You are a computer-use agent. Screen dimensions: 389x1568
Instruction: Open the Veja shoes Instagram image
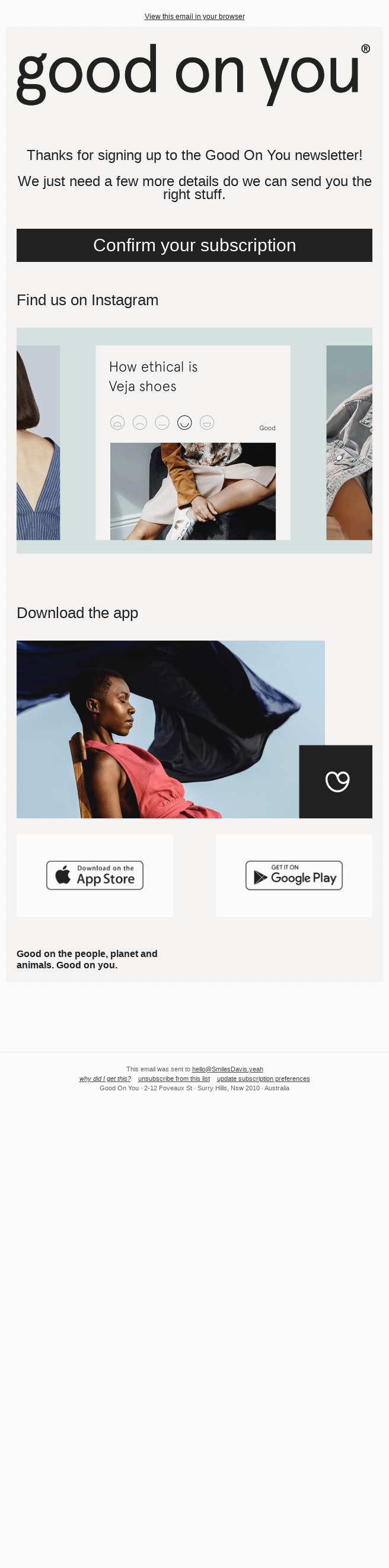pyautogui.click(x=194, y=441)
